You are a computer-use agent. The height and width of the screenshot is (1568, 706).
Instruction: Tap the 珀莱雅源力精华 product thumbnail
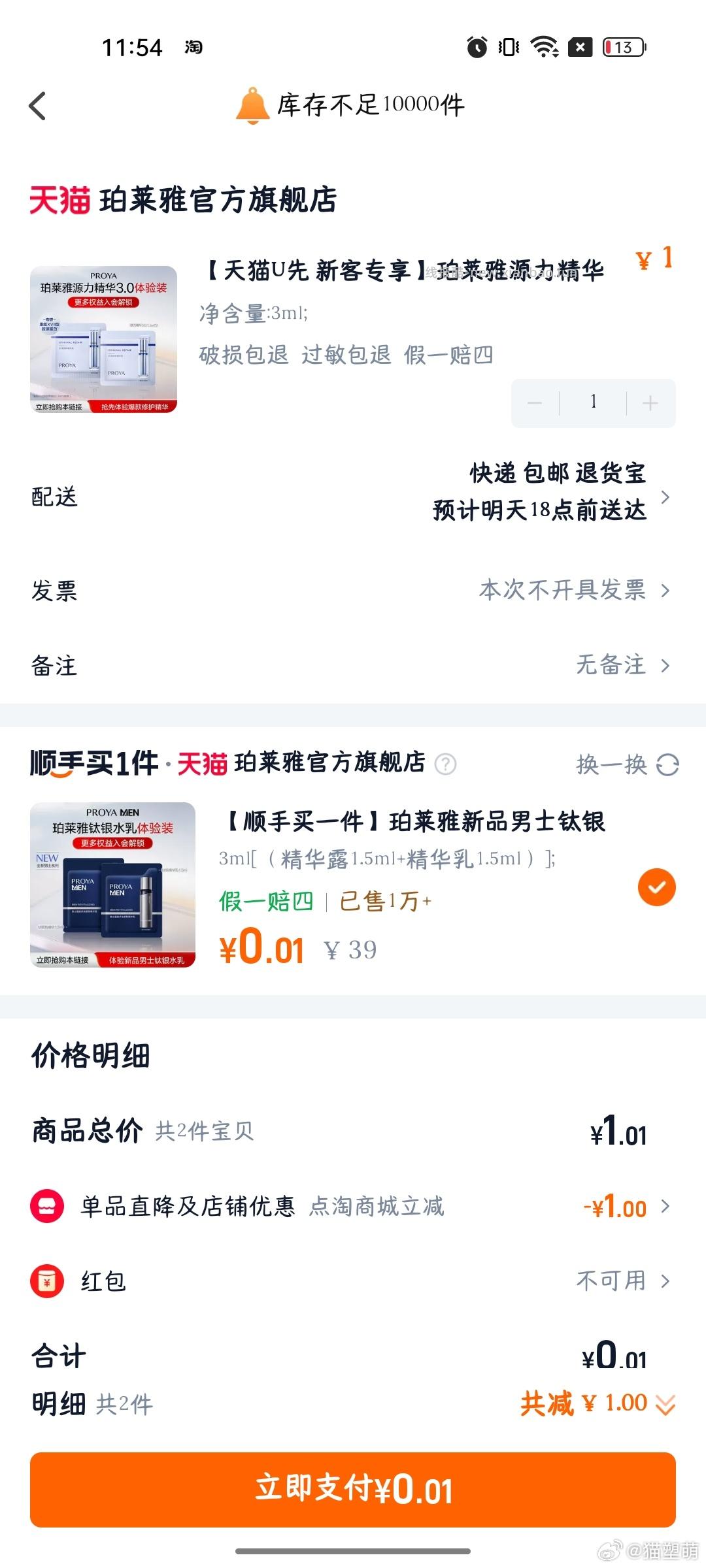pos(105,340)
